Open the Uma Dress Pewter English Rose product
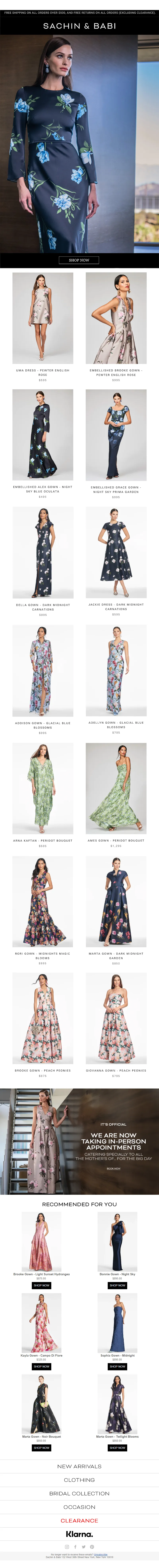 tap(43, 318)
